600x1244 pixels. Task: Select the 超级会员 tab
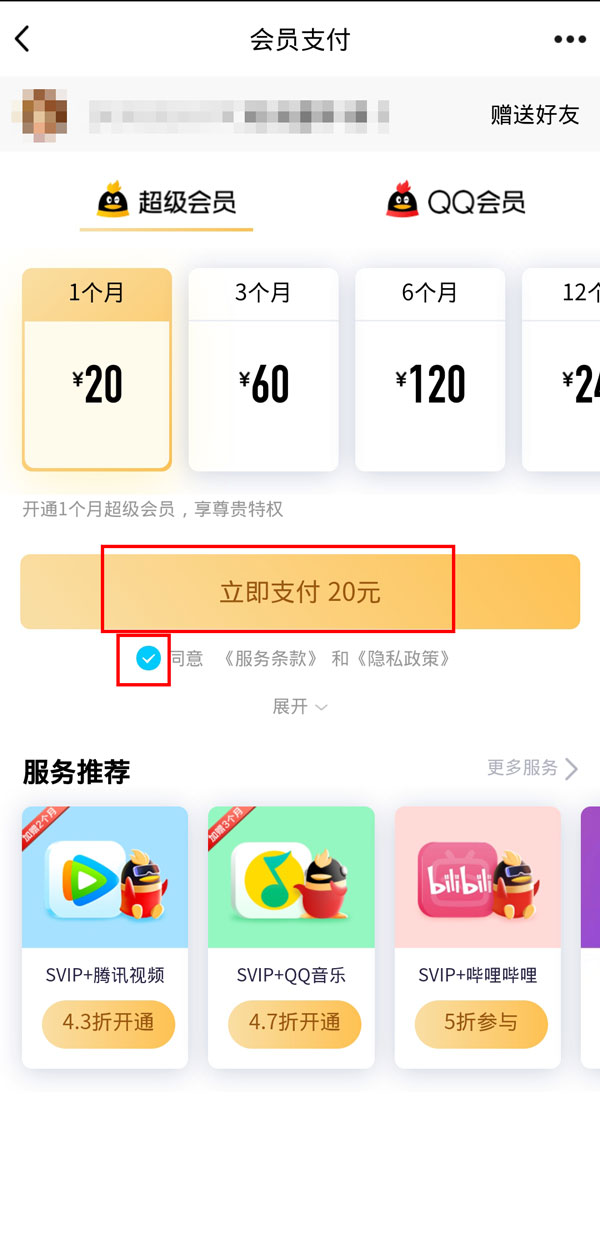point(167,203)
